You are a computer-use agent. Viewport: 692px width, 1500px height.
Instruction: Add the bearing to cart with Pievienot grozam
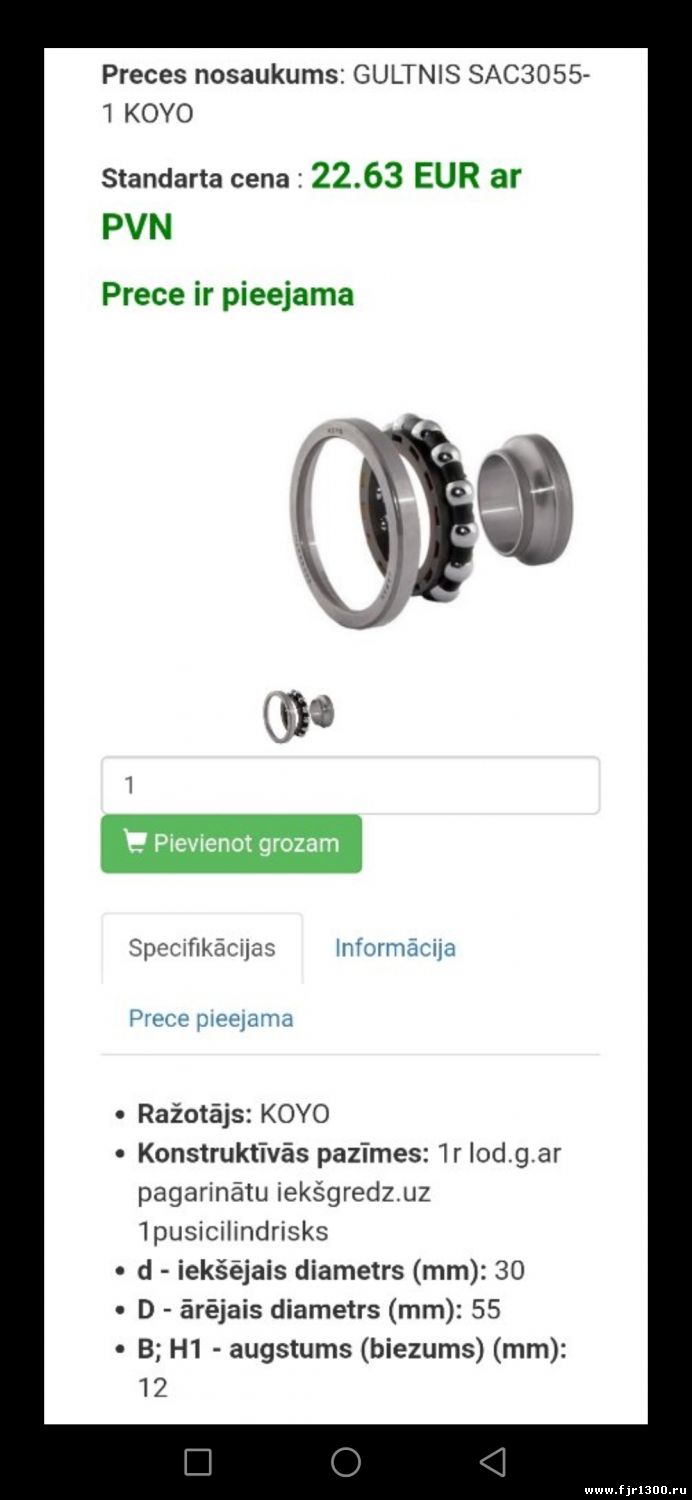(x=231, y=844)
